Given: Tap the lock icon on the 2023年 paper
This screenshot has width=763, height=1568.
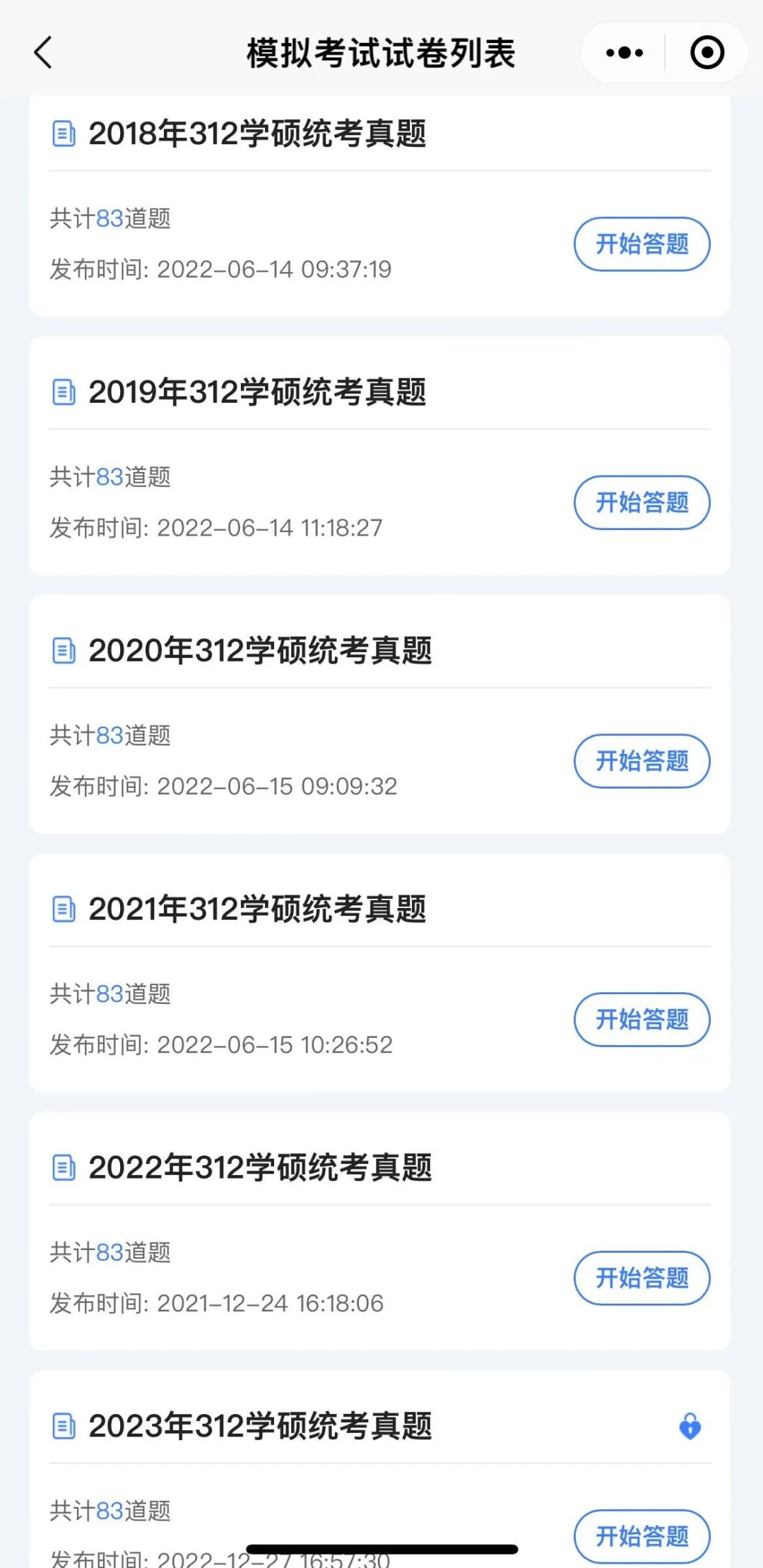Looking at the screenshot, I should click(690, 1426).
